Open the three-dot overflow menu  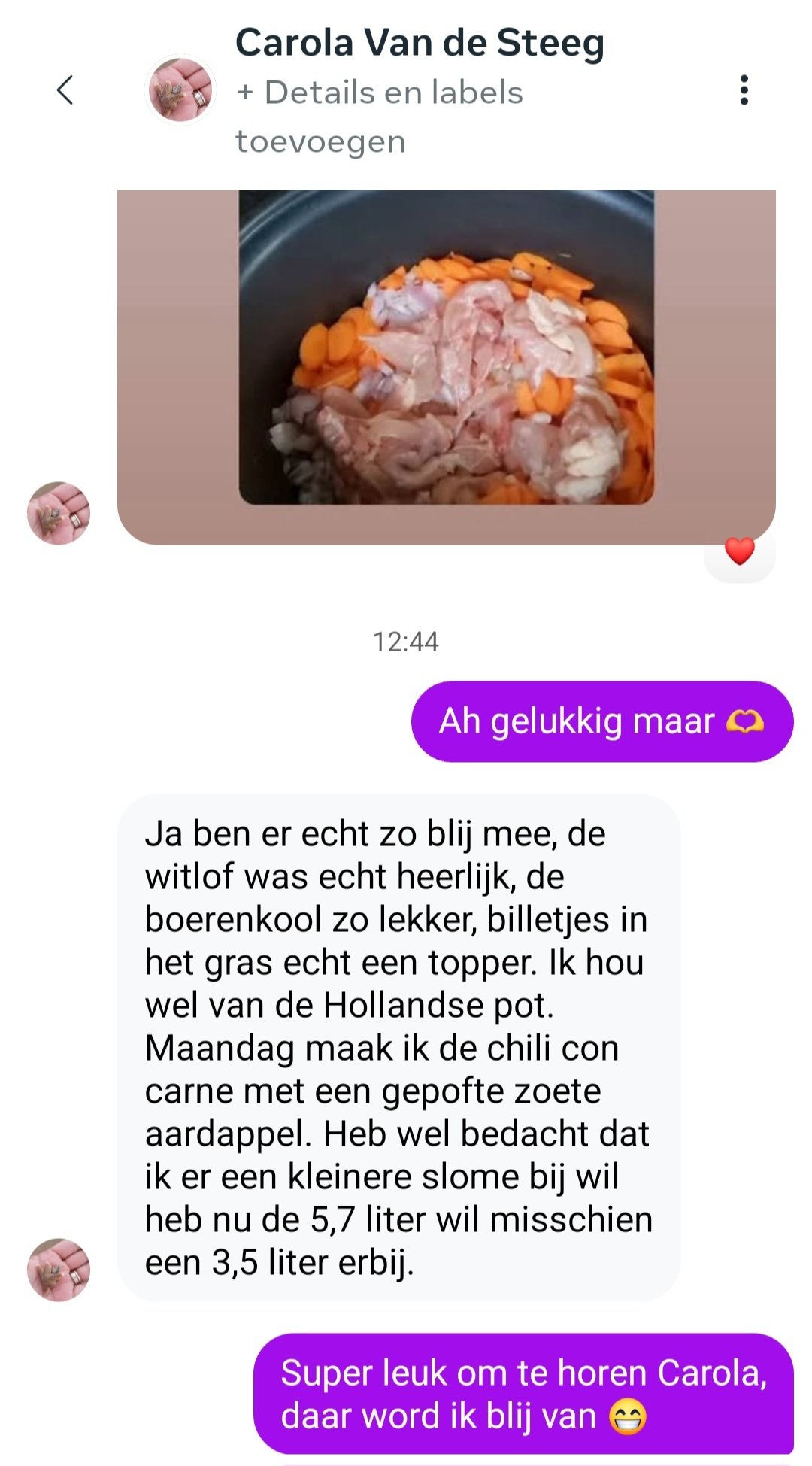(744, 90)
